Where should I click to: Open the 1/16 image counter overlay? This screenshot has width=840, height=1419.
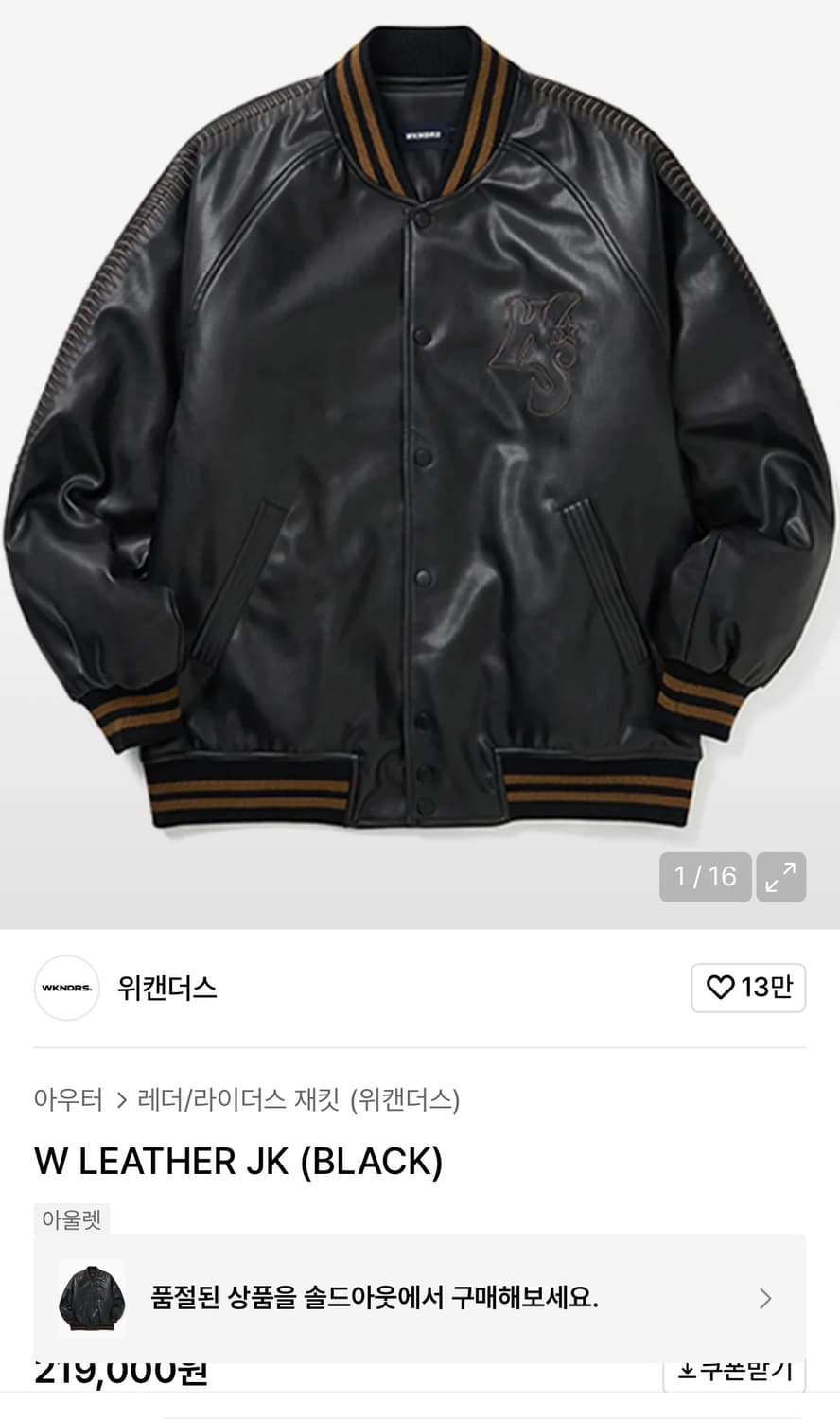(705, 878)
